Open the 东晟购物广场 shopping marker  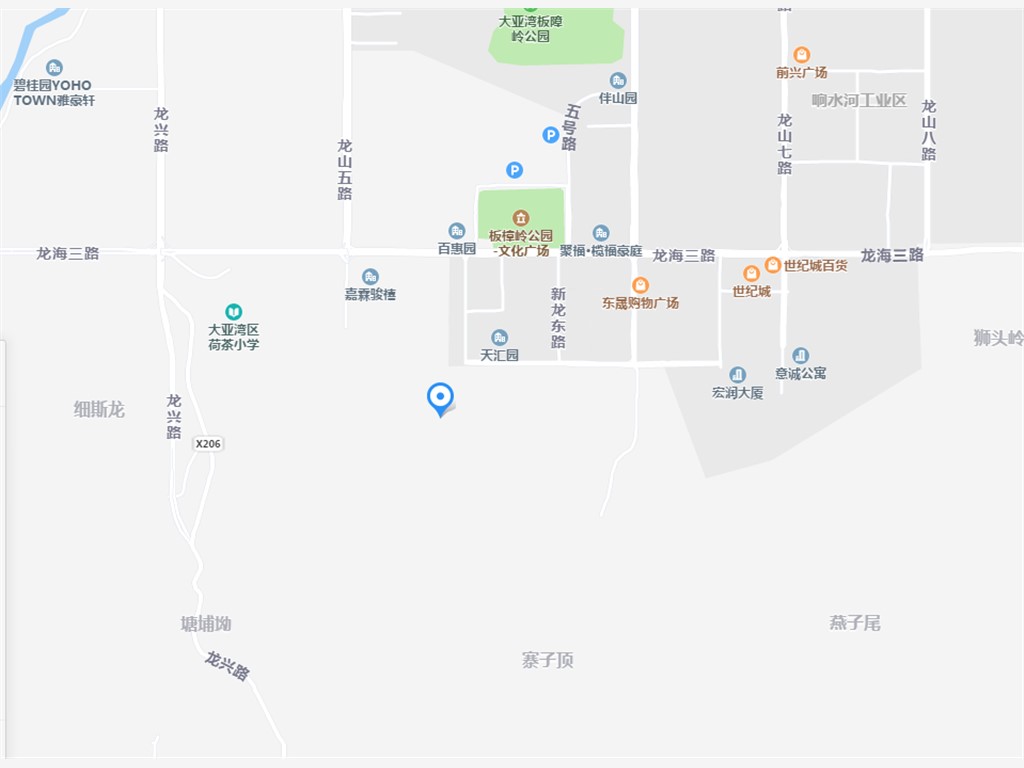point(641,285)
